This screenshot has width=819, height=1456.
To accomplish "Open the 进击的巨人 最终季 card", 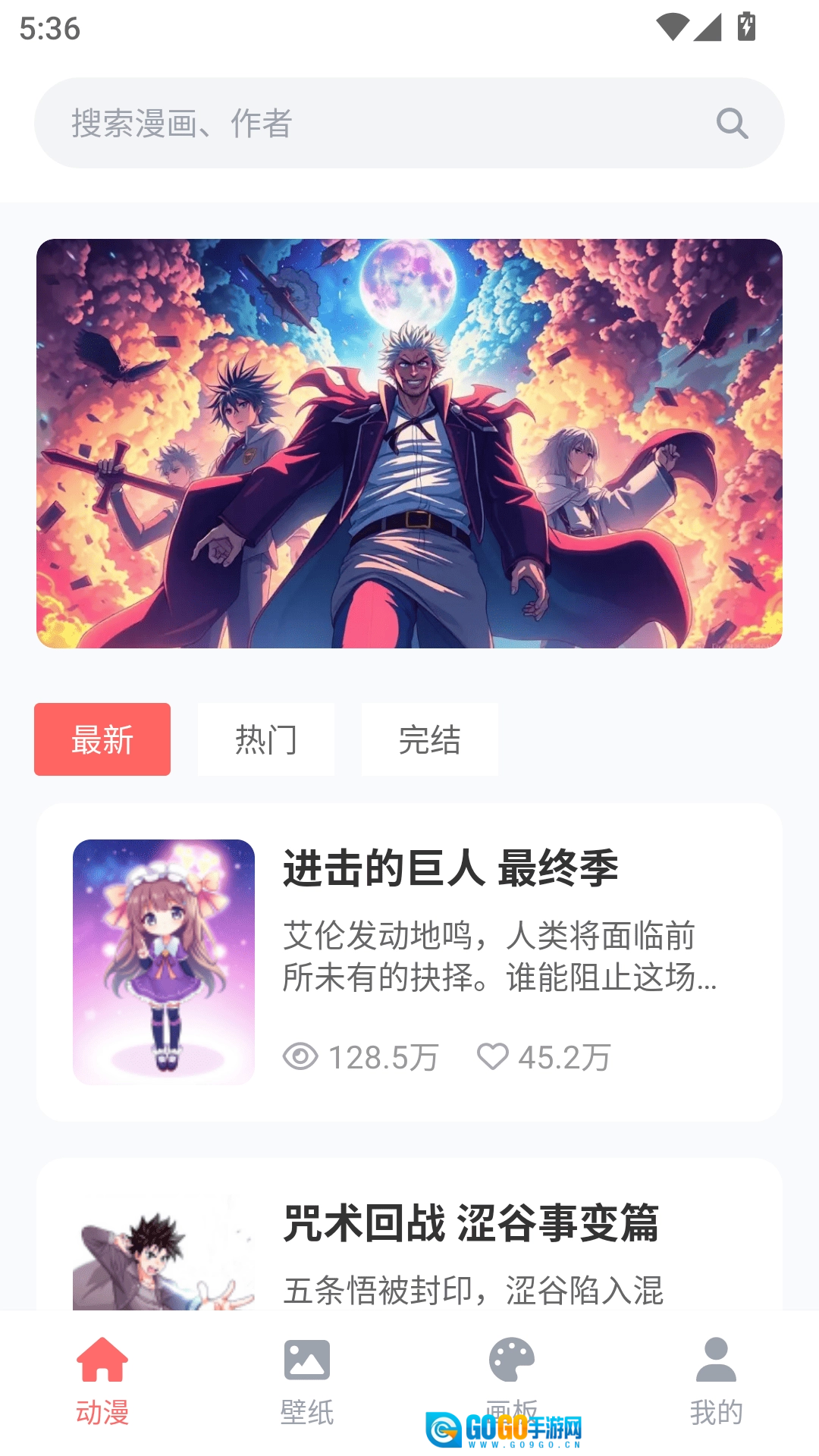I will point(409,962).
